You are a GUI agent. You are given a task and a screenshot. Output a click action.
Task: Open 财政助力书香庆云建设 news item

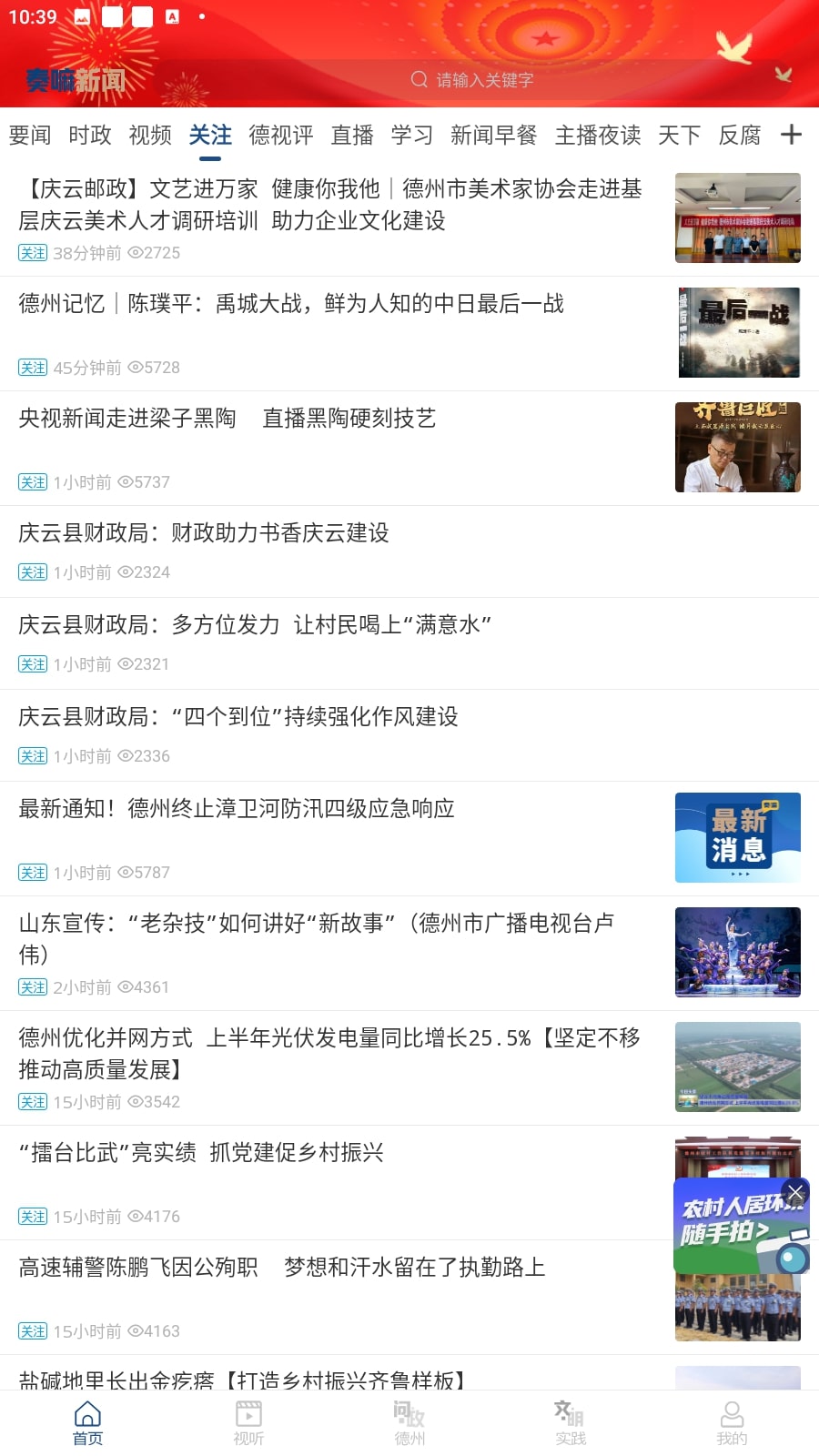pos(204,533)
